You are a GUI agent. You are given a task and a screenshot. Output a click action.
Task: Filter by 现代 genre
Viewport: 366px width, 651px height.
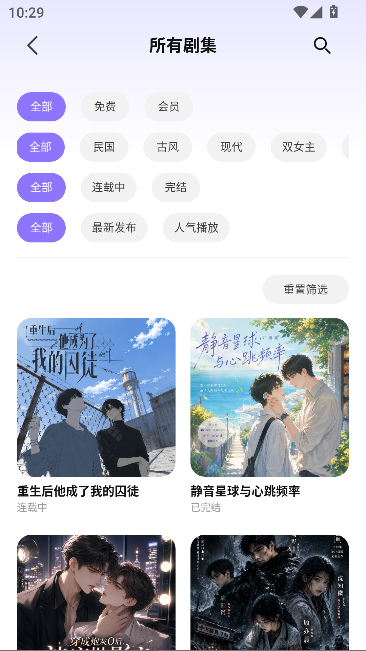(x=232, y=147)
